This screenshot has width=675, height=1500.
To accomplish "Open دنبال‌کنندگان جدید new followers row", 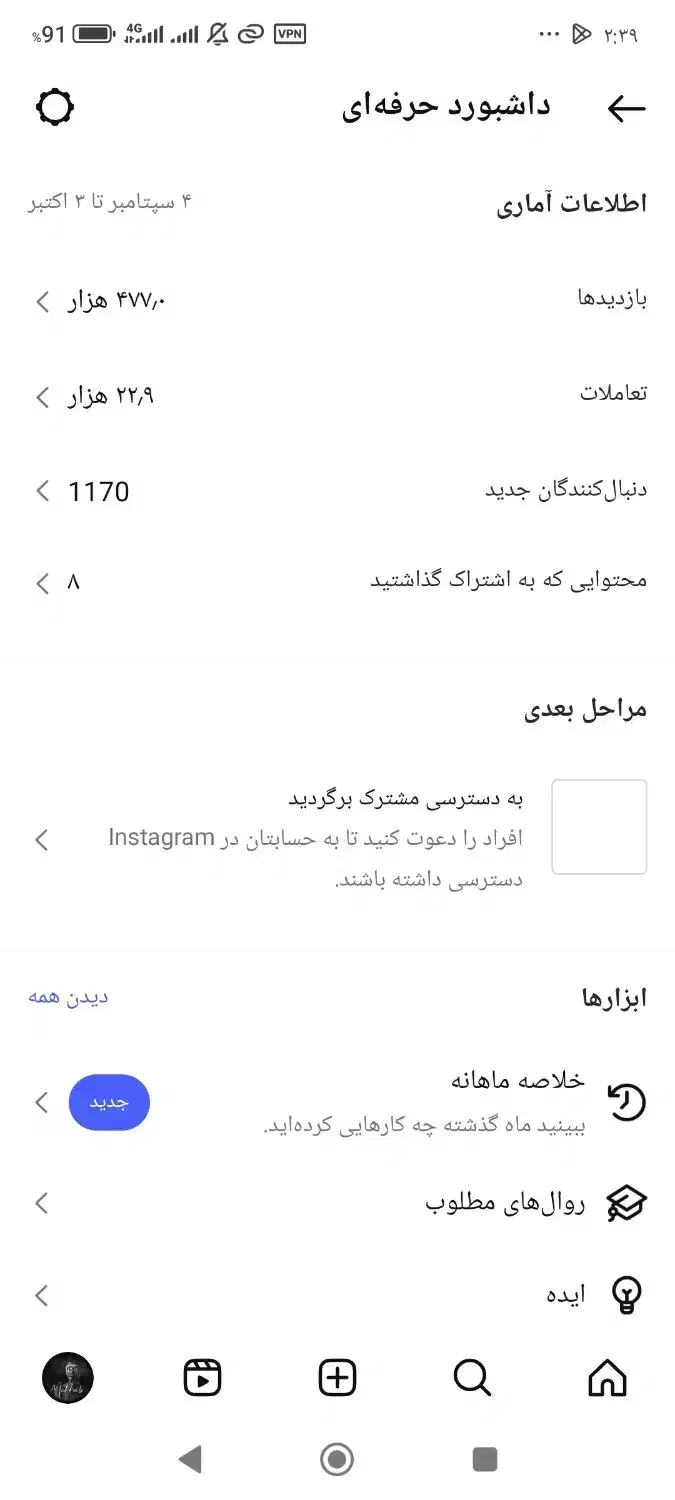I will (338, 491).
